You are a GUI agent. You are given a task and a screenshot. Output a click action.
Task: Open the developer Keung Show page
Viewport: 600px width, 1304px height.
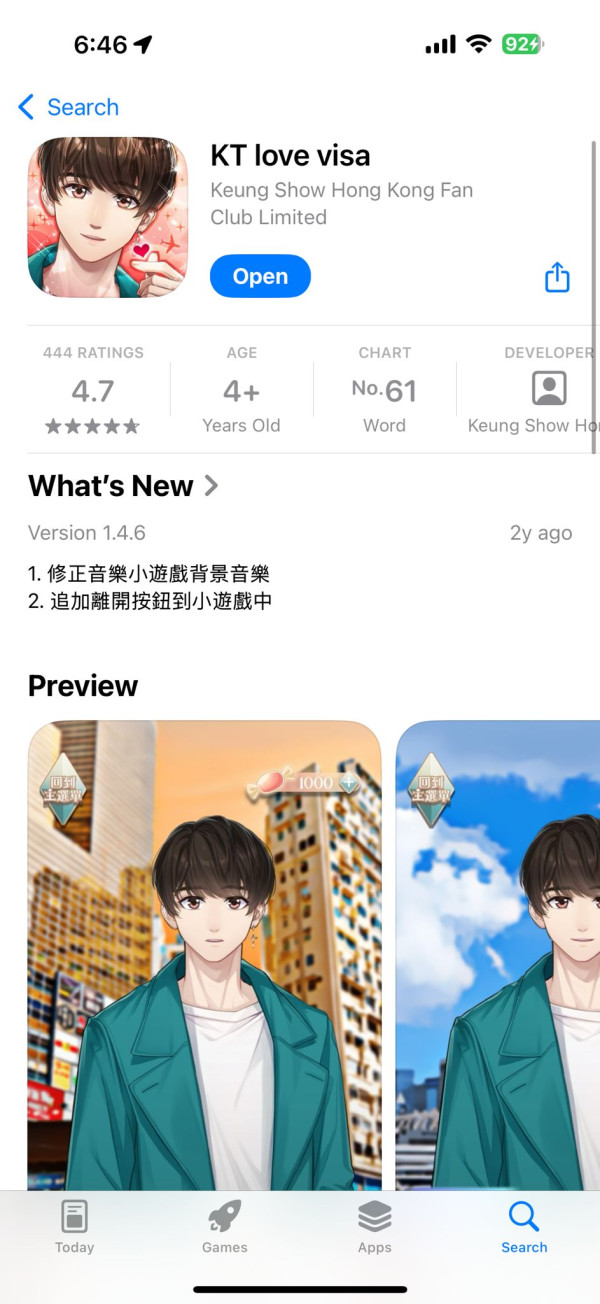pos(548,390)
